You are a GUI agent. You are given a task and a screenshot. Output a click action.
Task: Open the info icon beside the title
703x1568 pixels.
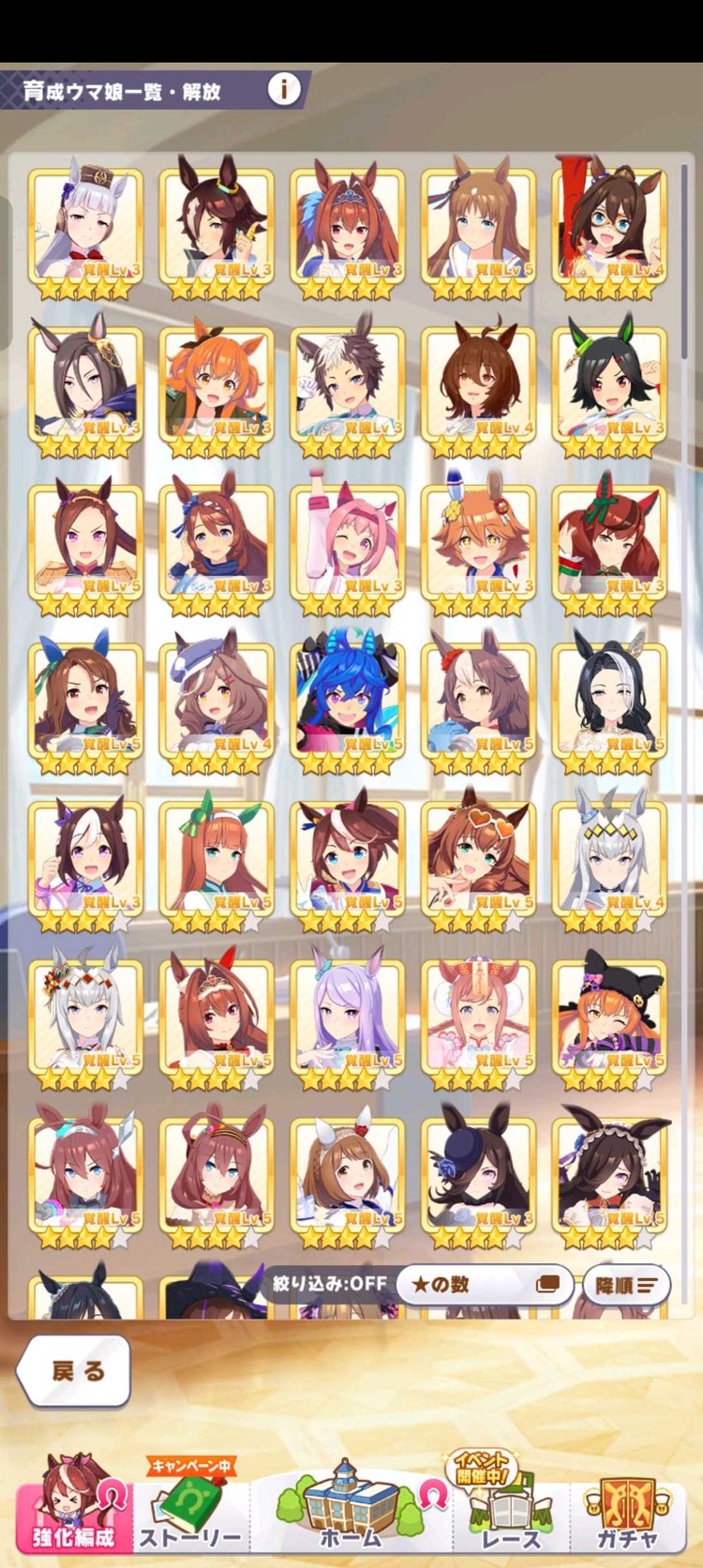pos(284,89)
